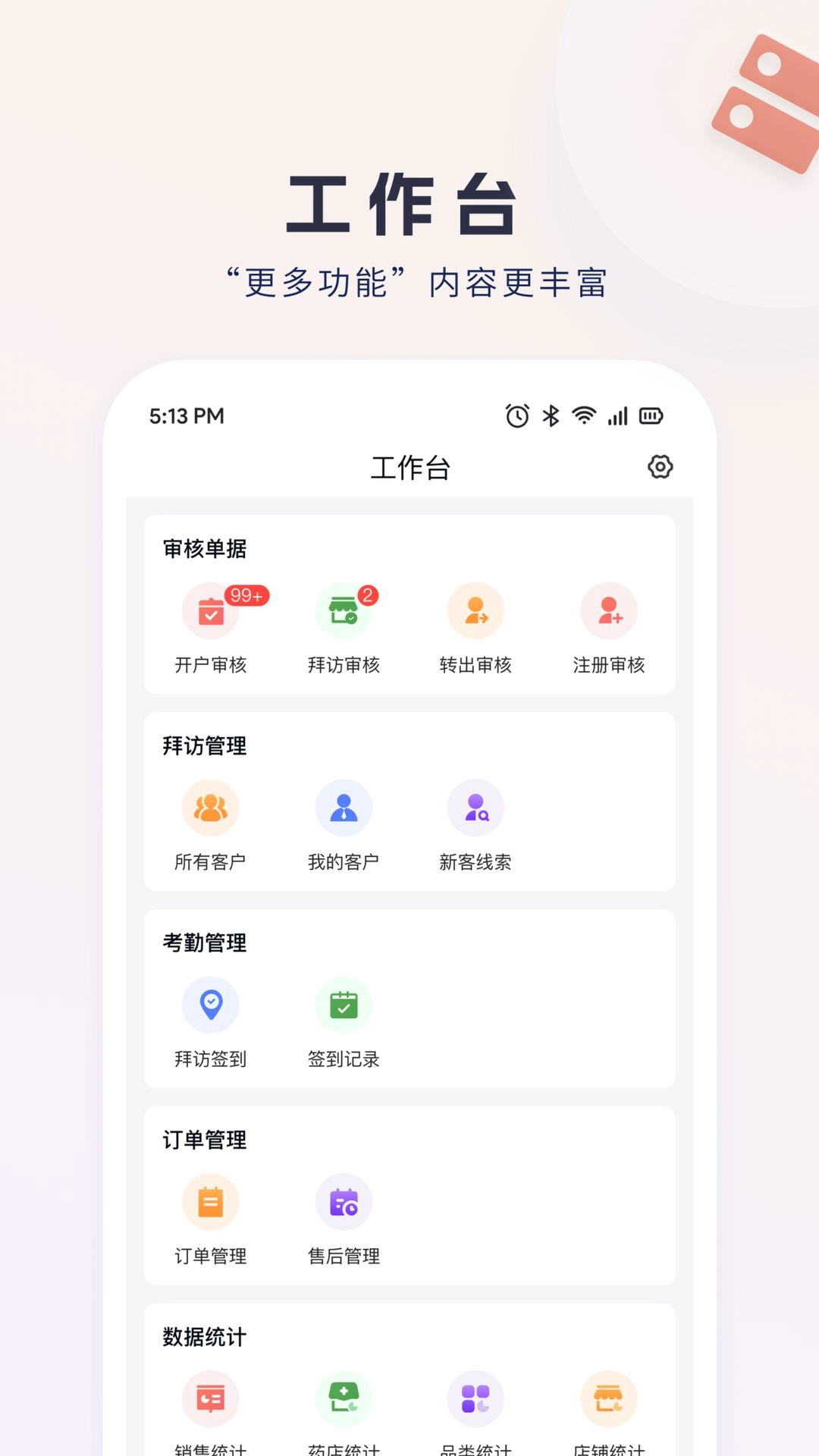The image size is (819, 1456).
Task: Open the settings gear in the top bar
Action: [x=659, y=468]
